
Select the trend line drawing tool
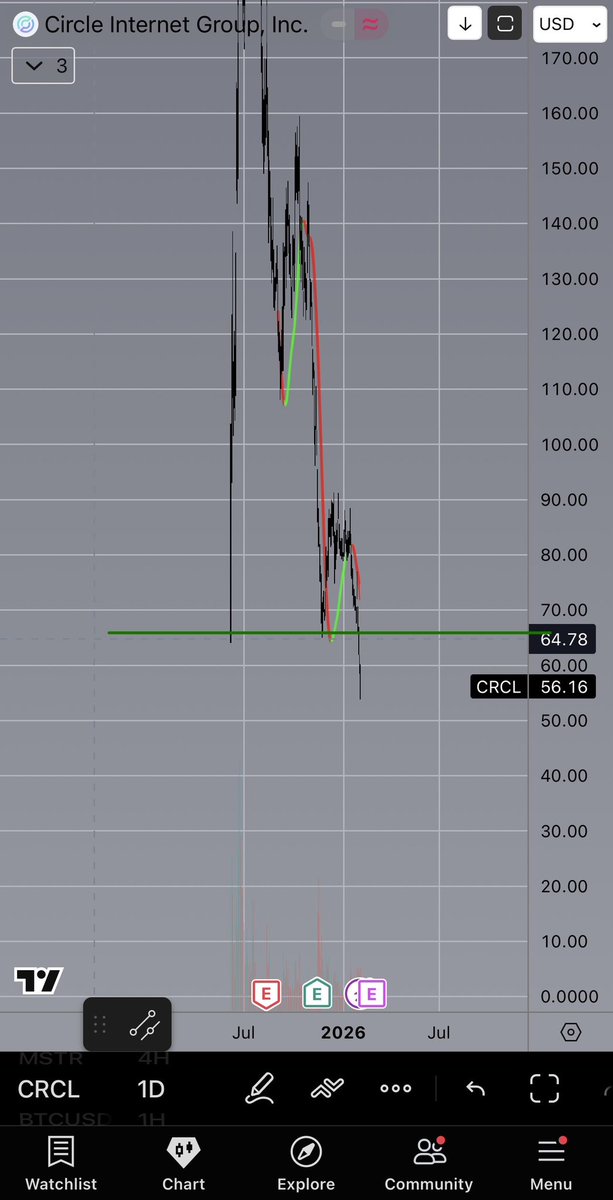(143, 1025)
